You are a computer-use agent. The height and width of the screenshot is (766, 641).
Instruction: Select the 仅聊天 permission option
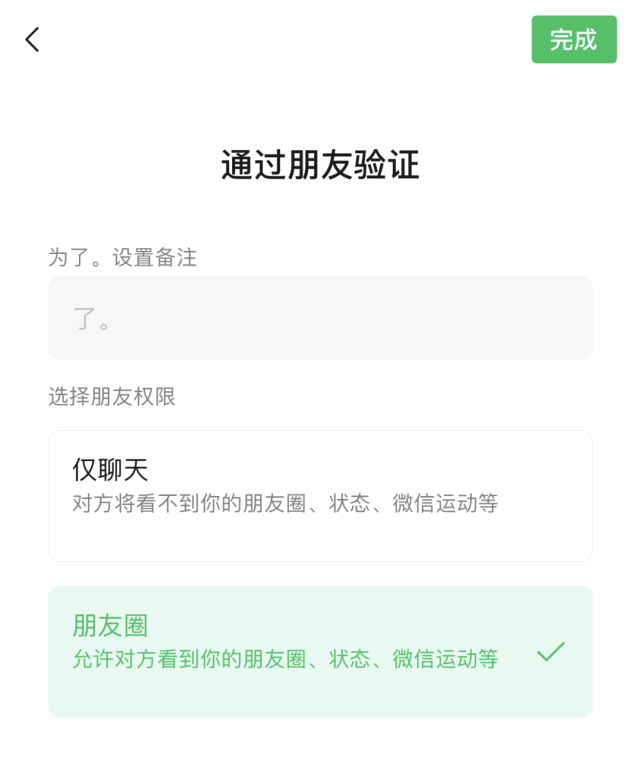(x=320, y=495)
